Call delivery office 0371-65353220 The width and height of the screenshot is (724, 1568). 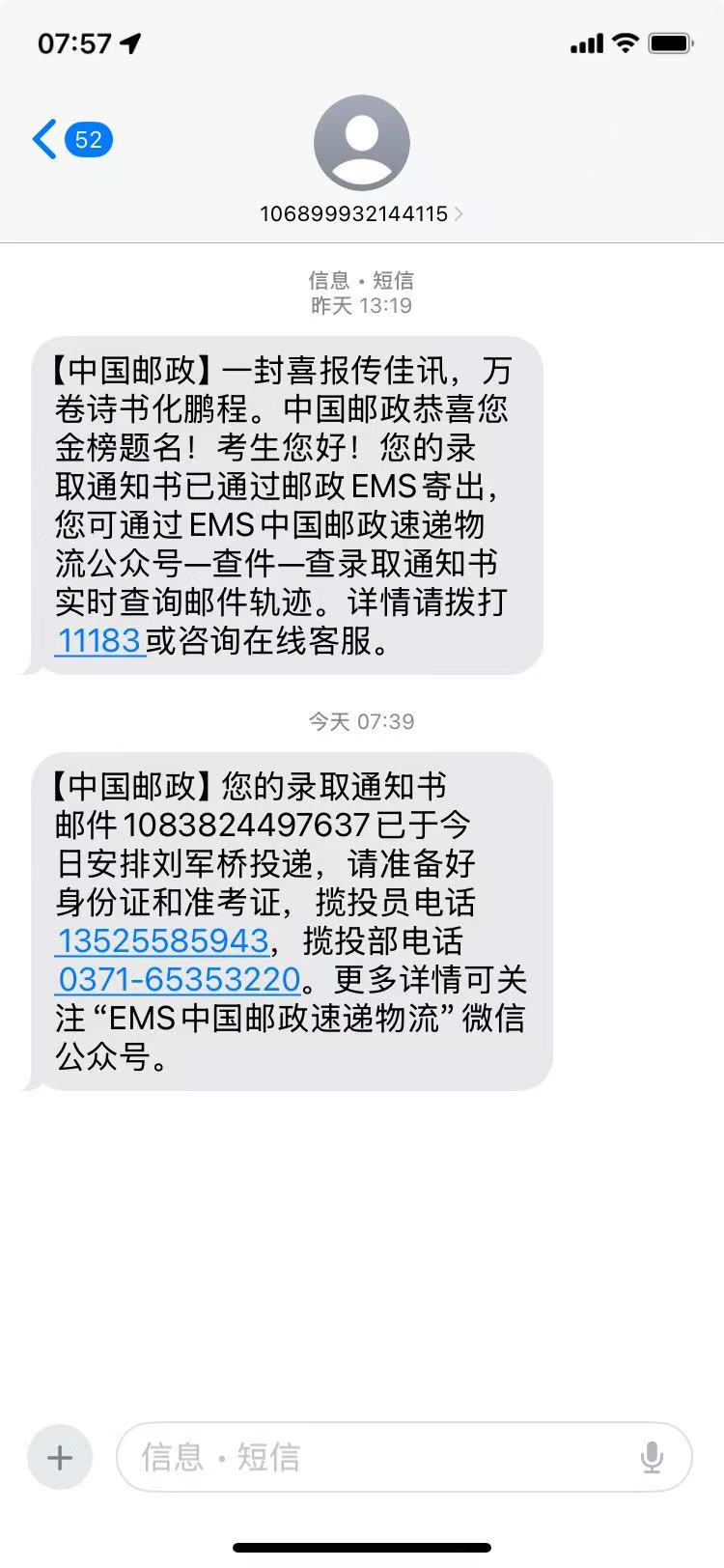pyautogui.click(x=180, y=979)
